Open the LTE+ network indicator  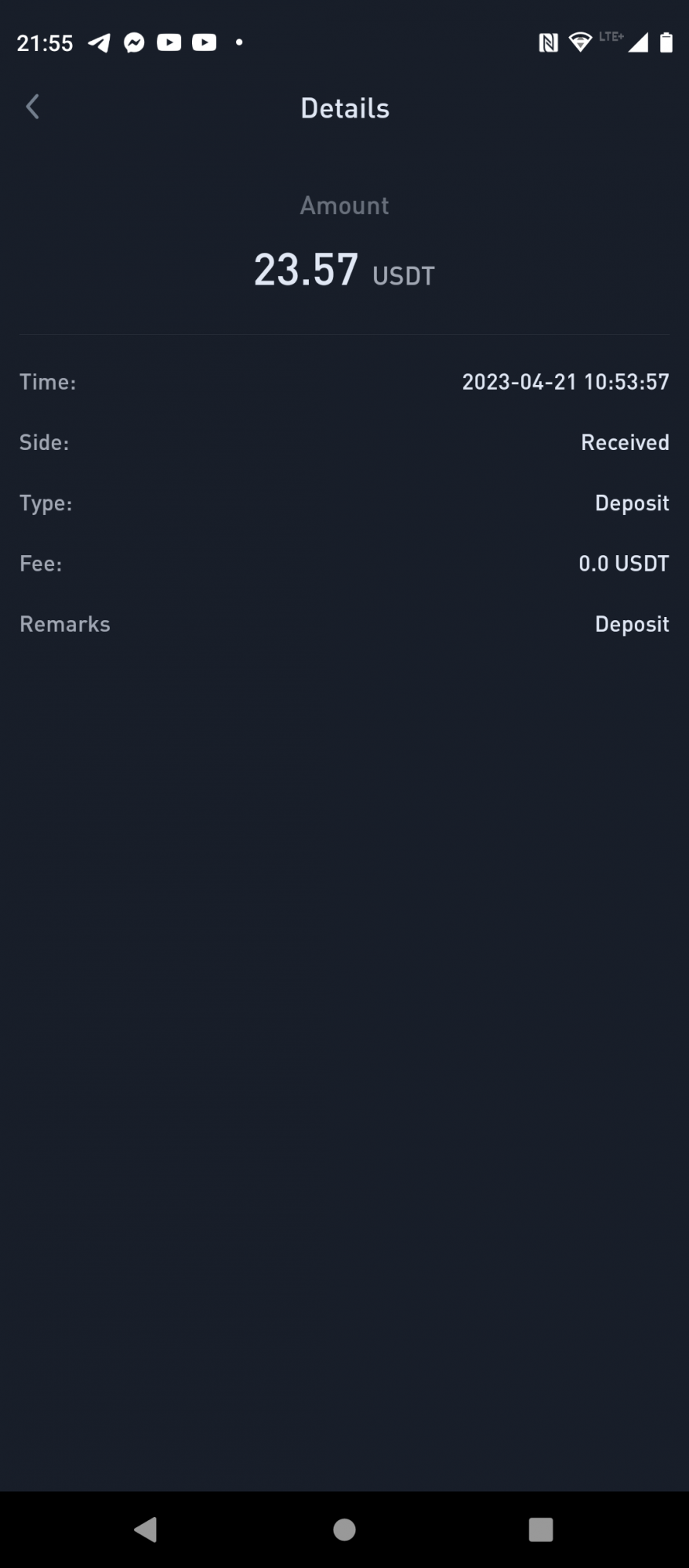(612, 38)
